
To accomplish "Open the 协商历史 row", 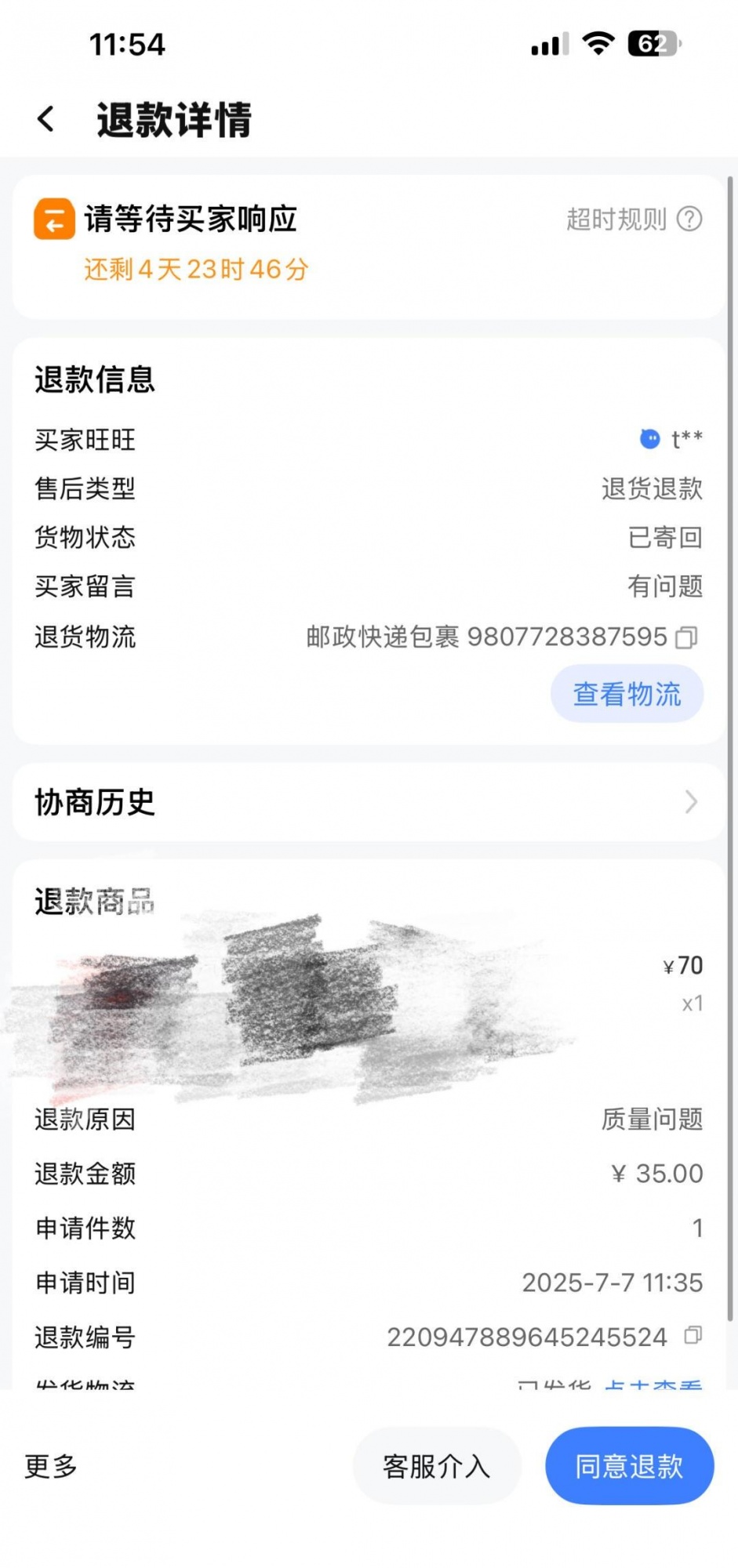I will [369, 802].
